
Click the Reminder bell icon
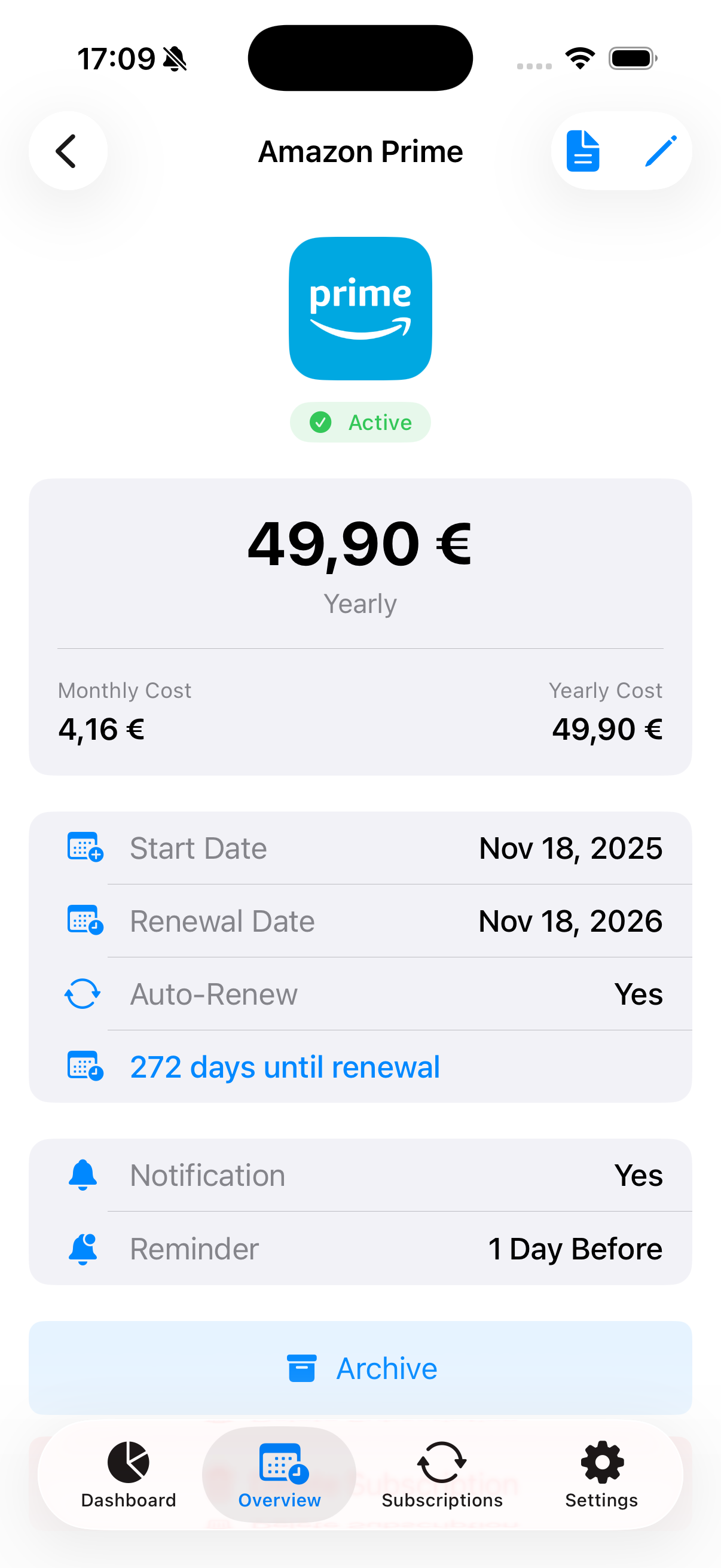83,1249
